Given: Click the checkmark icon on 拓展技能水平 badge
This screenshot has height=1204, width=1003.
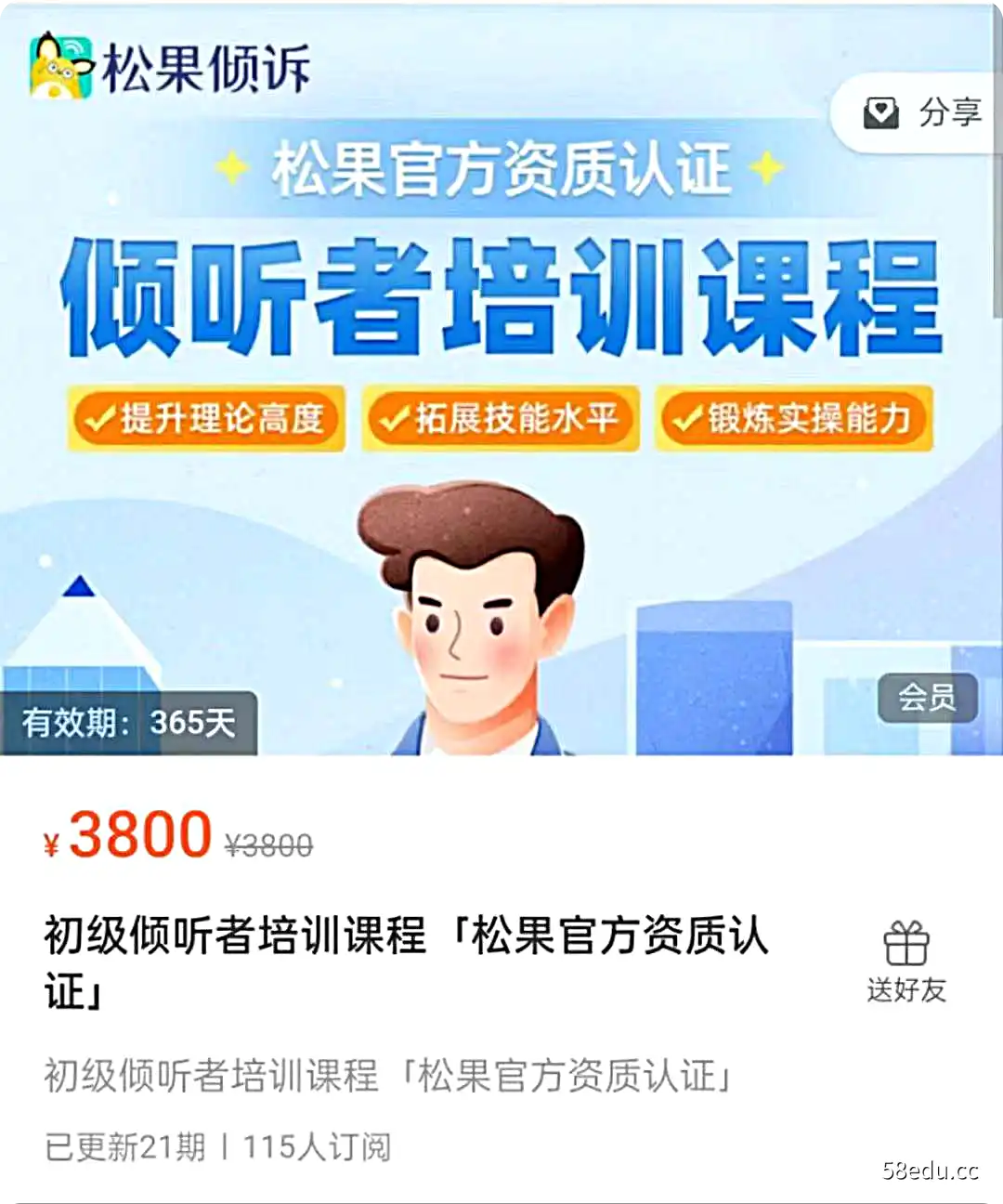Looking at the screenshot, I should [394, 420].
